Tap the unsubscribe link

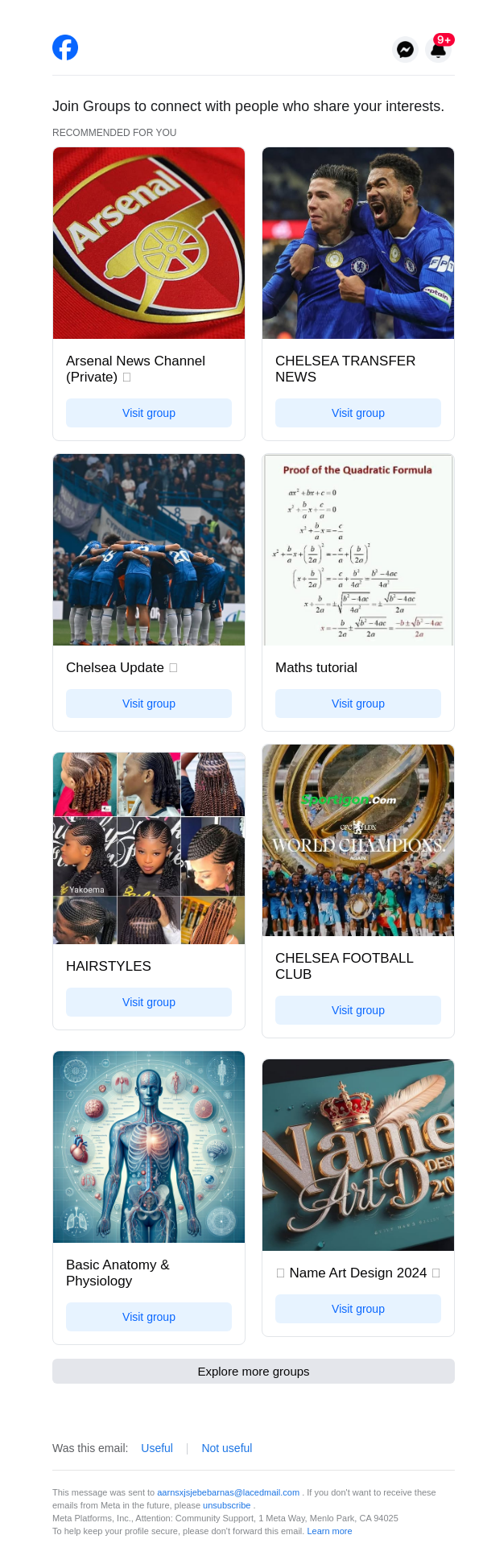(x=226, y=1505)
